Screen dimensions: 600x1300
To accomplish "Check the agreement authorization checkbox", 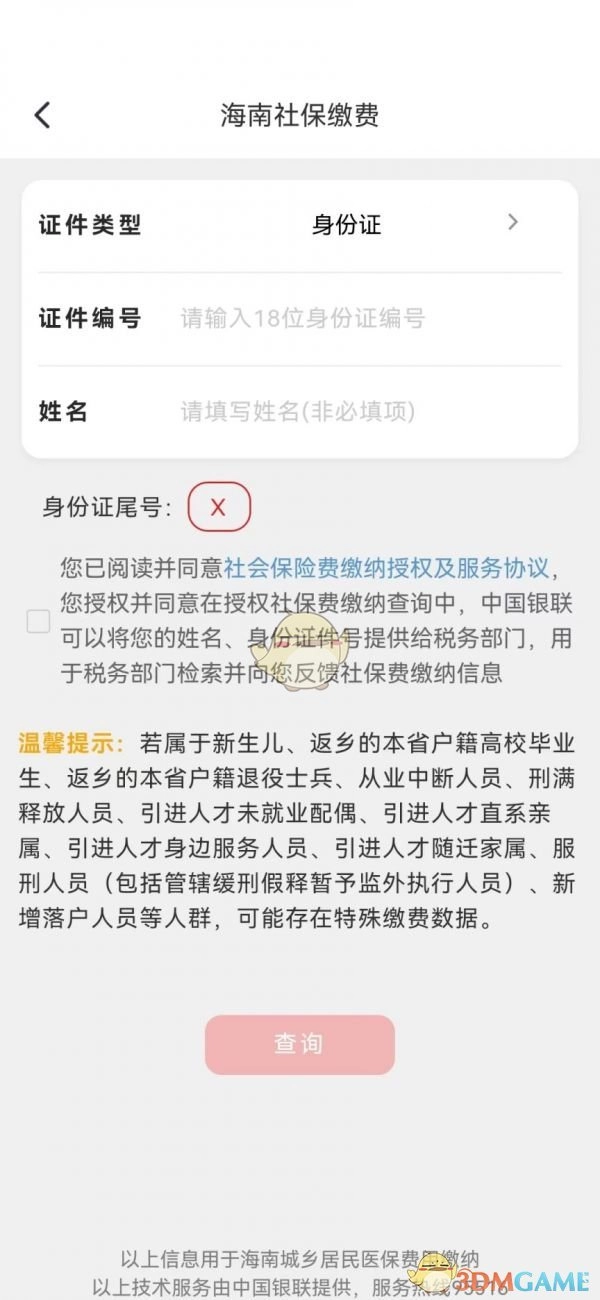I will (x=38, y=621).
